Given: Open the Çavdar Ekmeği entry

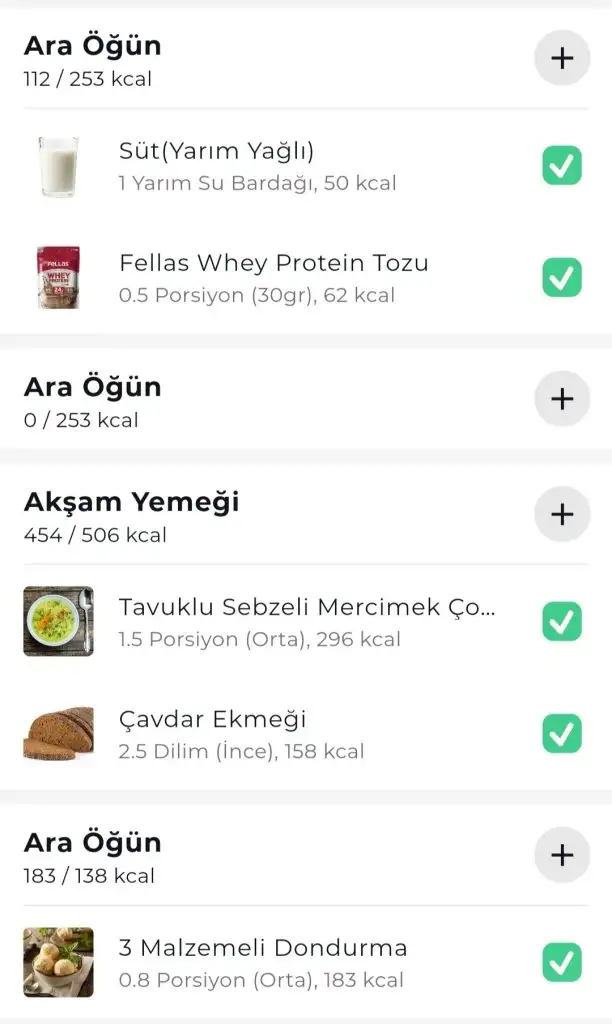Looking at the screenshot, I should coord(241,734).
